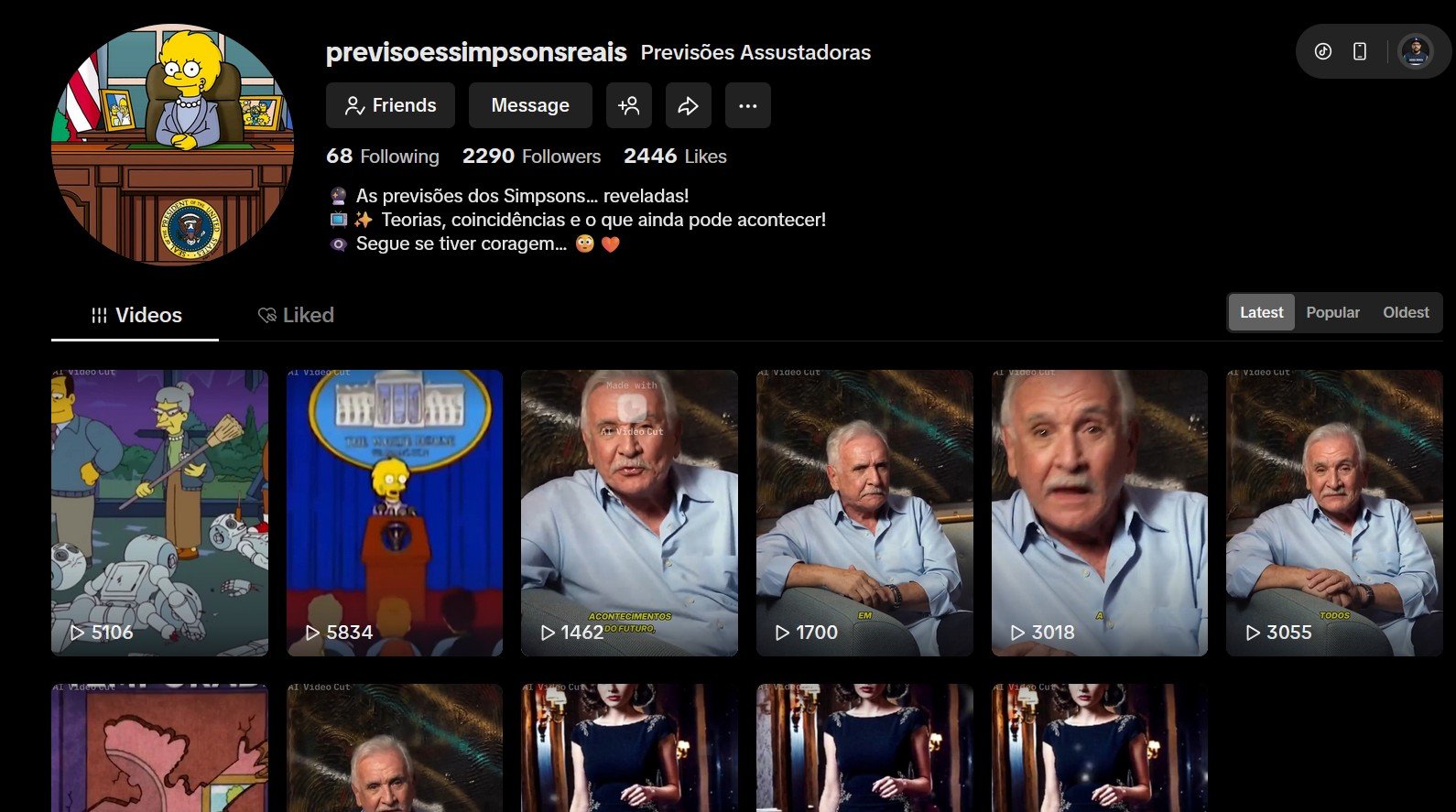This screenshot has height=812, width=1456.
Task: Watch the video with 1700 views
Action: tap(864, 513)
